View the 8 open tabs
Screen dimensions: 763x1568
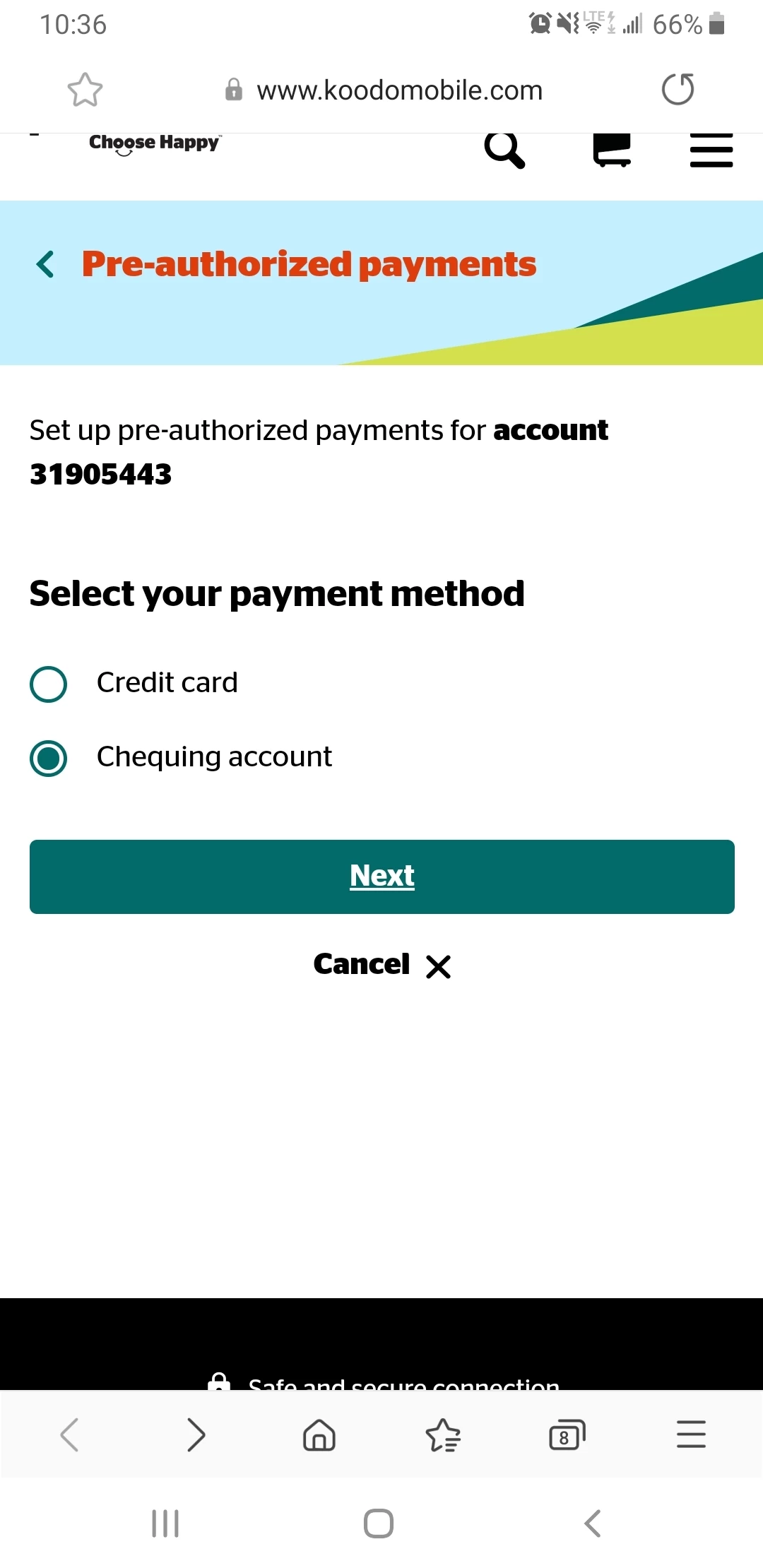click(567, 1435)
